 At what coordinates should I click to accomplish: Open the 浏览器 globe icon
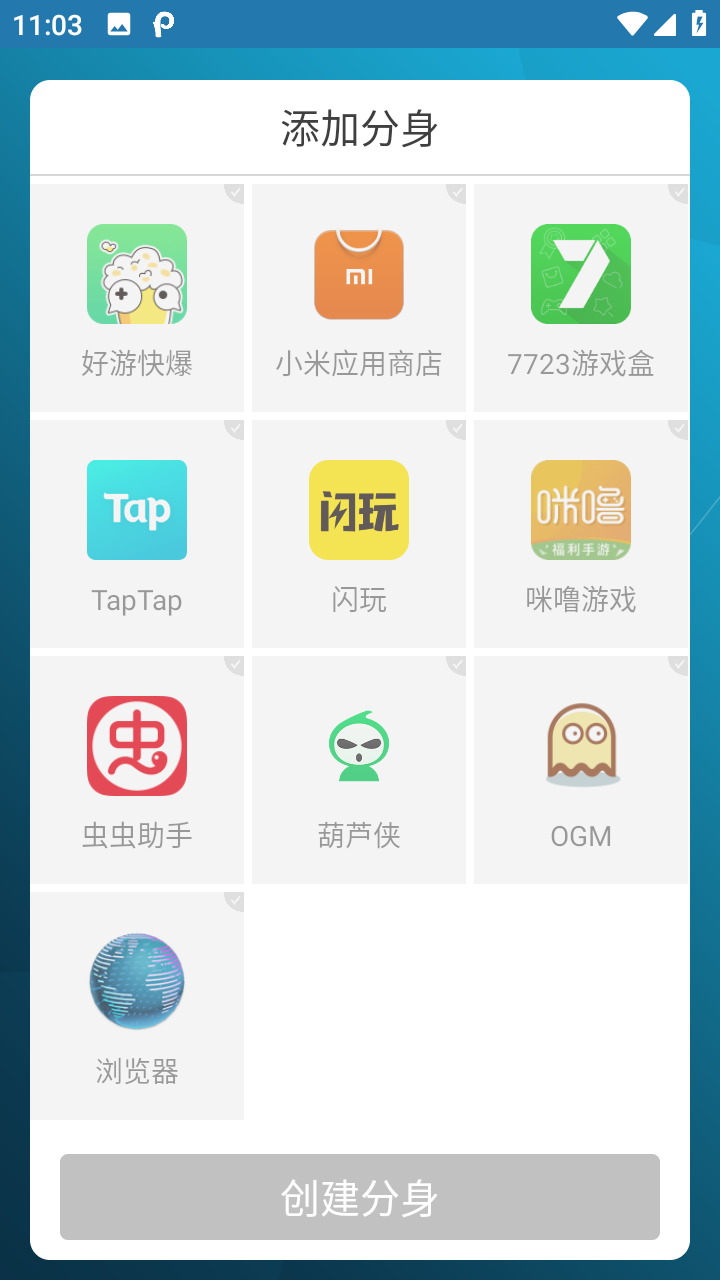136,982
